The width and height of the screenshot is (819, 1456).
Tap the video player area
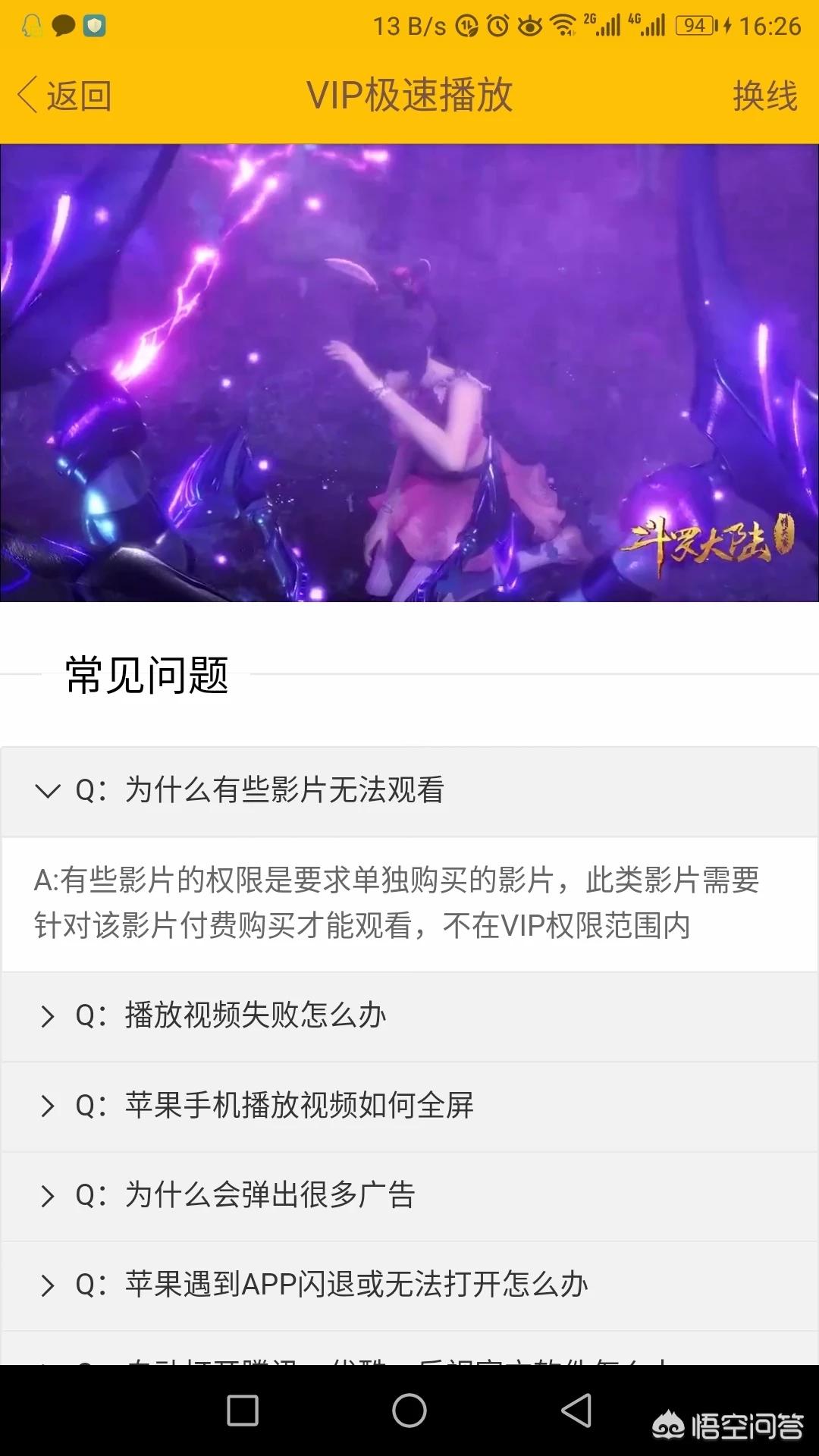409,373
